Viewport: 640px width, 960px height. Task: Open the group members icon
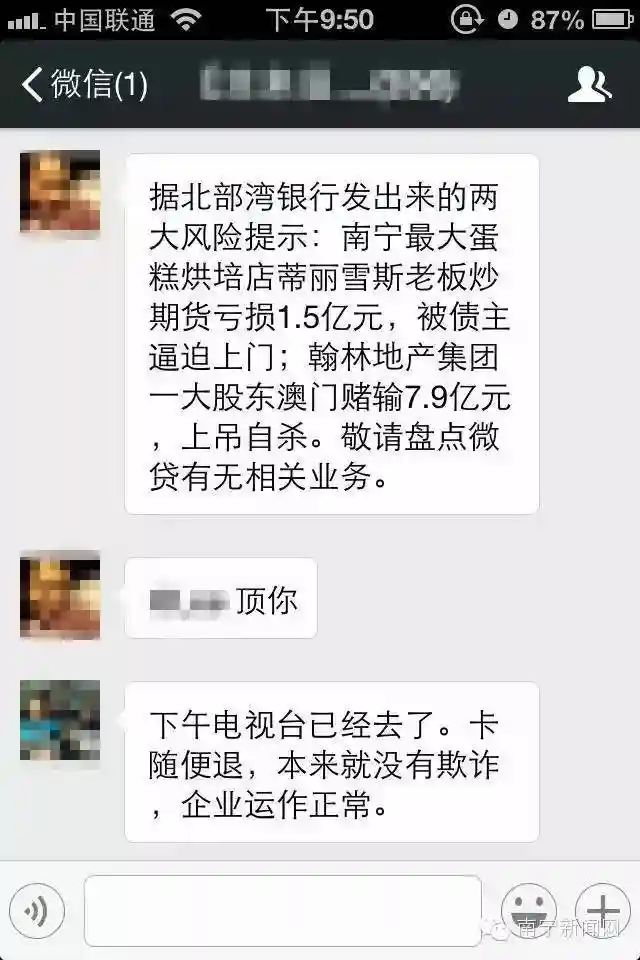588,85
